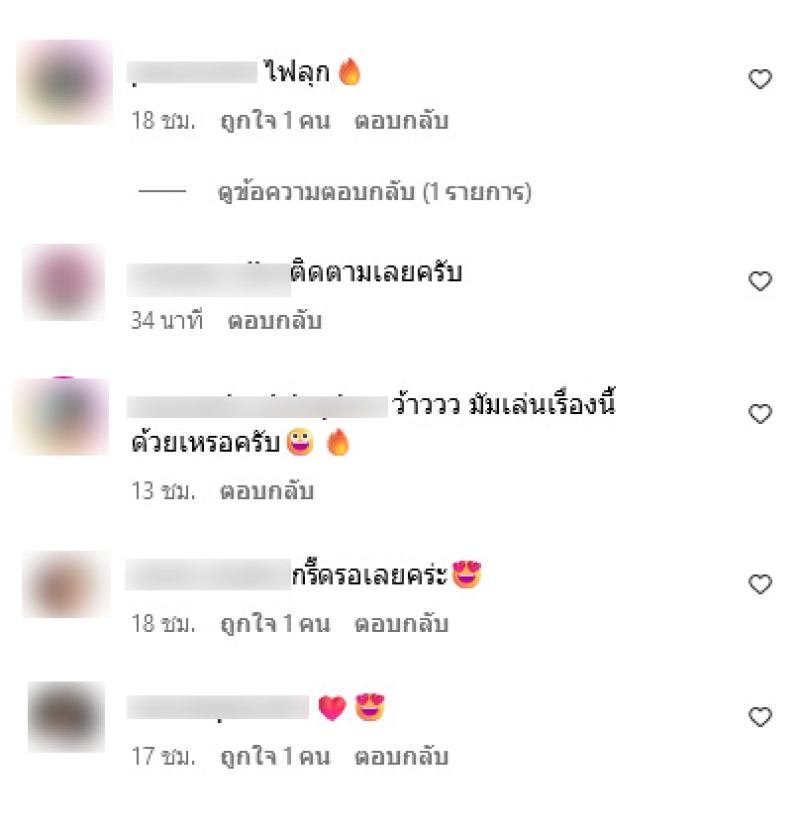
Task: Like the heart emoji comment from 17 ชม.
Action: [x=760, y=717]
